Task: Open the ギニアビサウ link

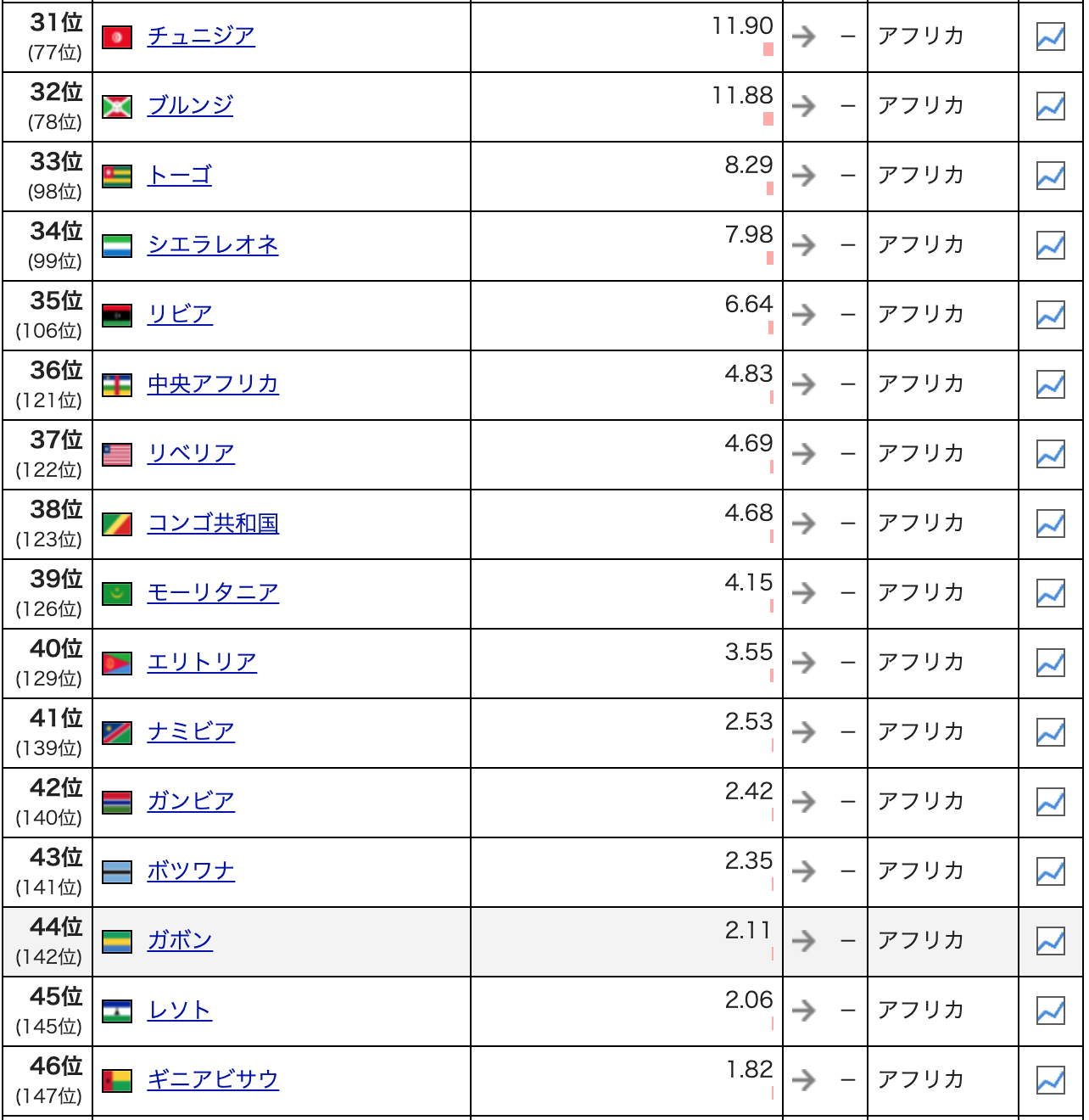Action: (x=213, y=1080)
